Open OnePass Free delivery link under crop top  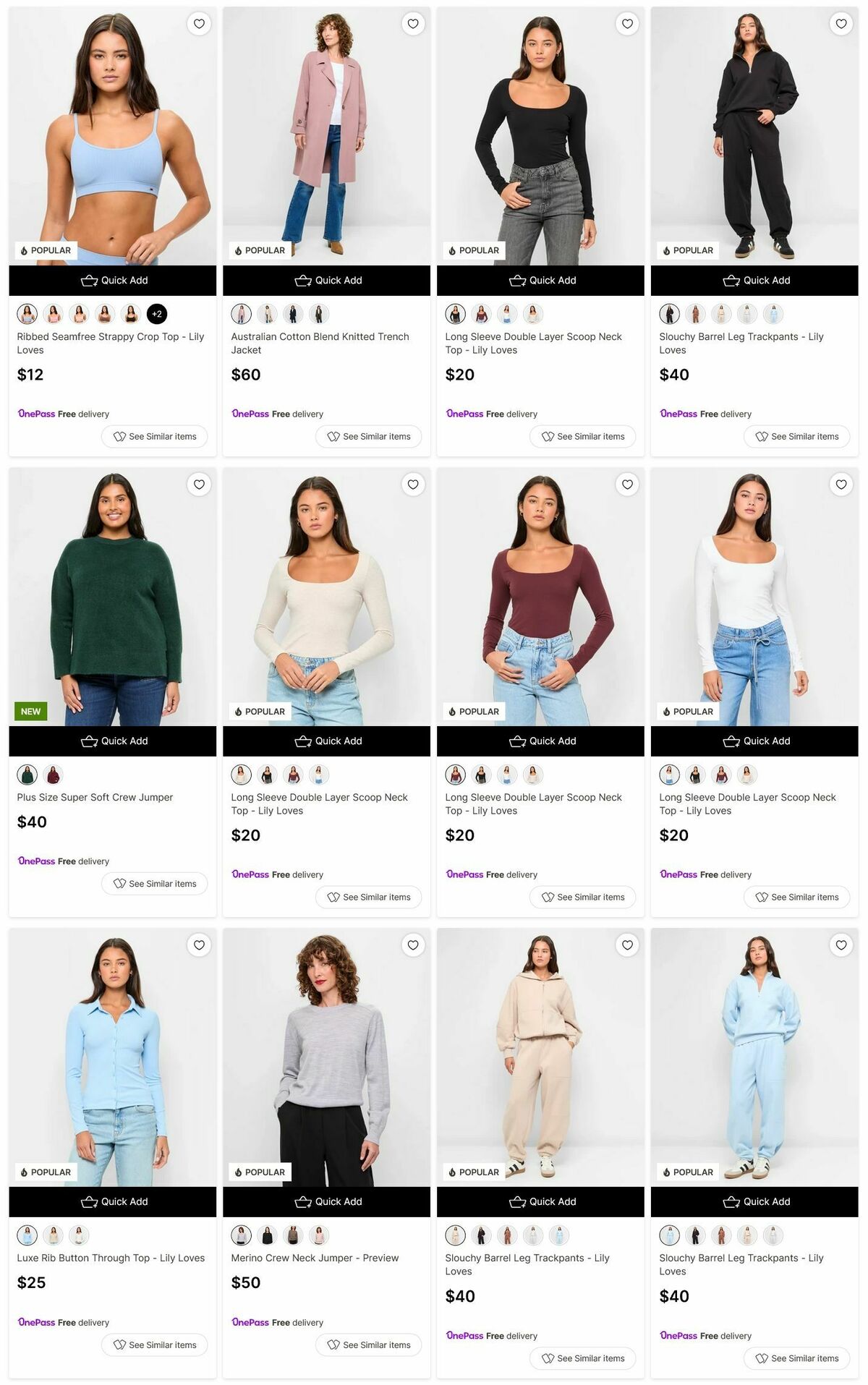click(x=63, y=414)
